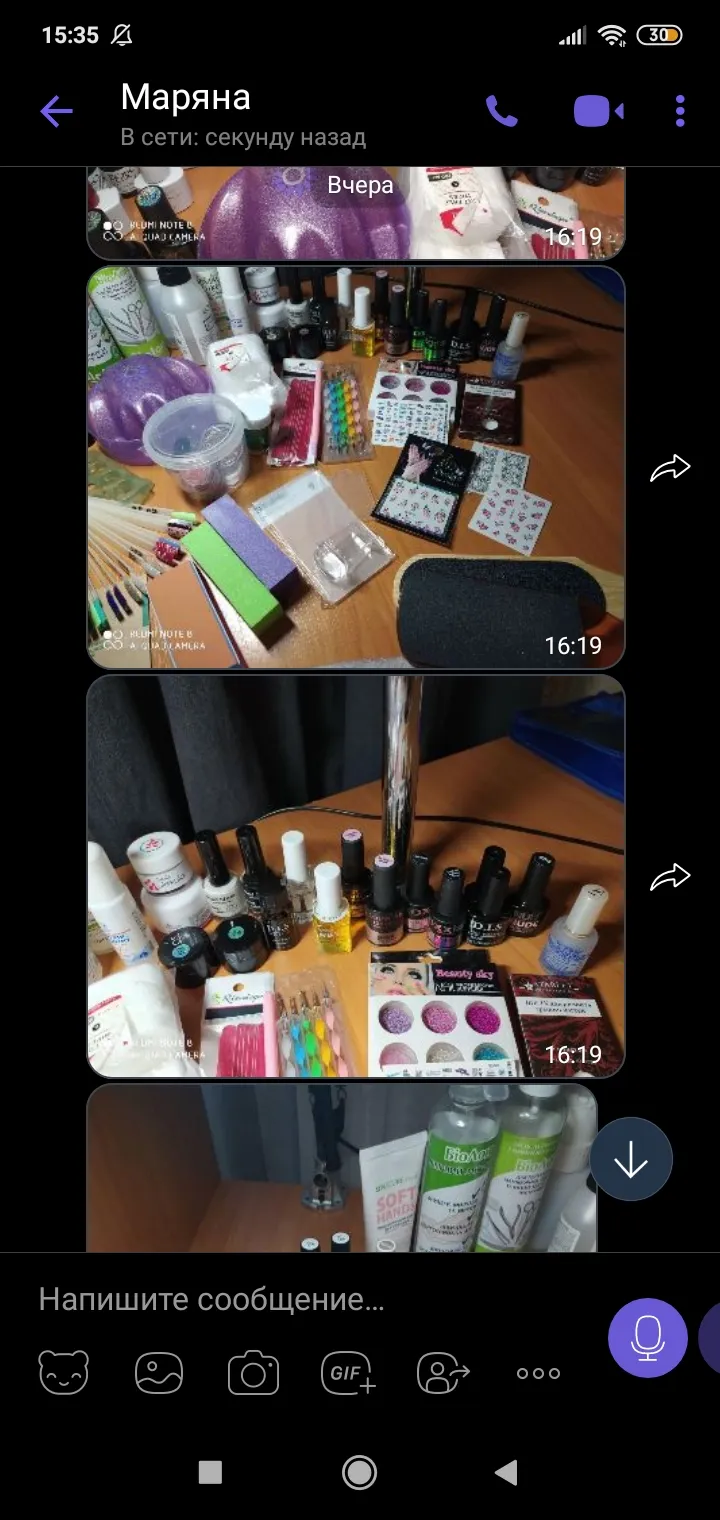Open the chat overflow menu
720x1520 pixels.
(680, 111)
